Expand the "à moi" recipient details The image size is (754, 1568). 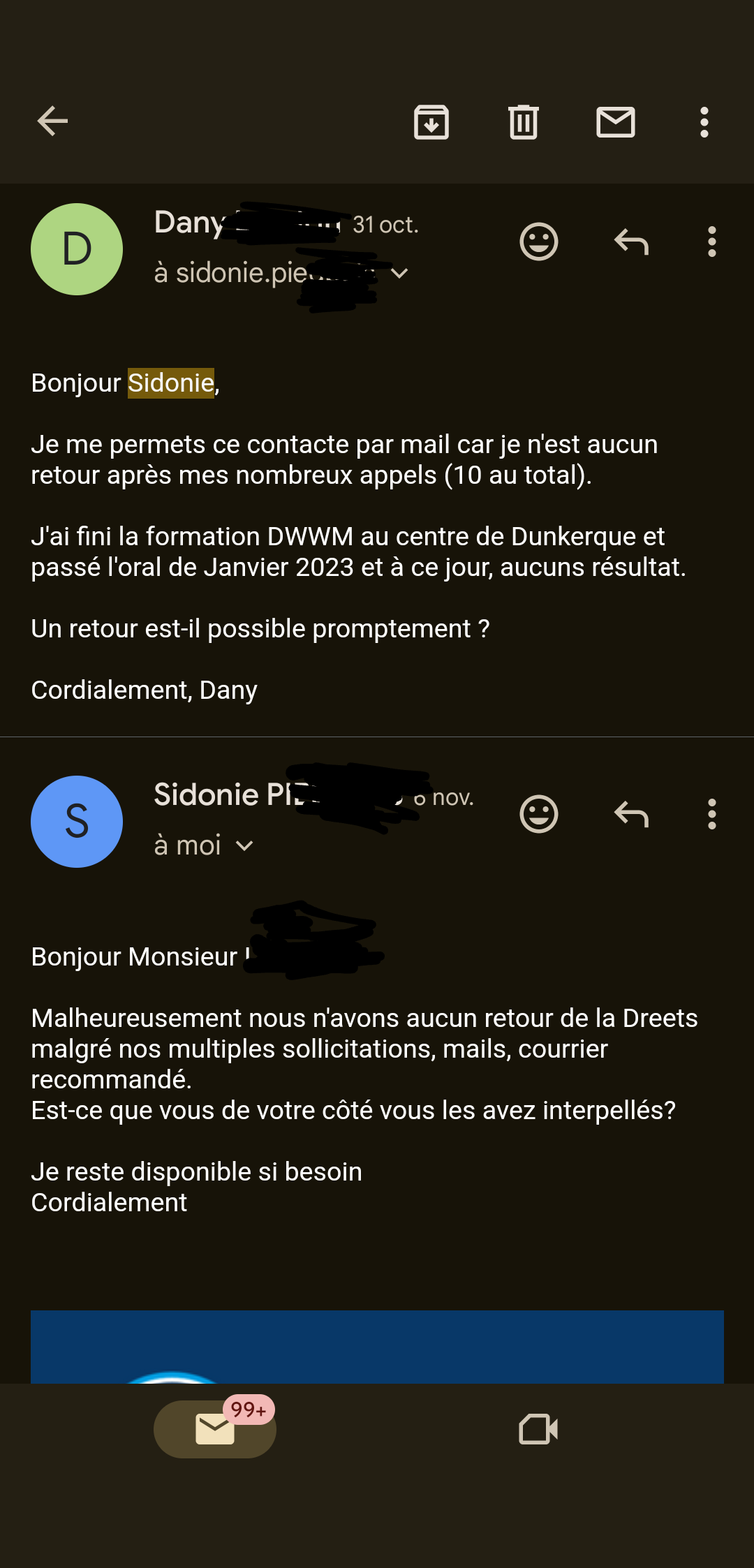click(244, 845)
